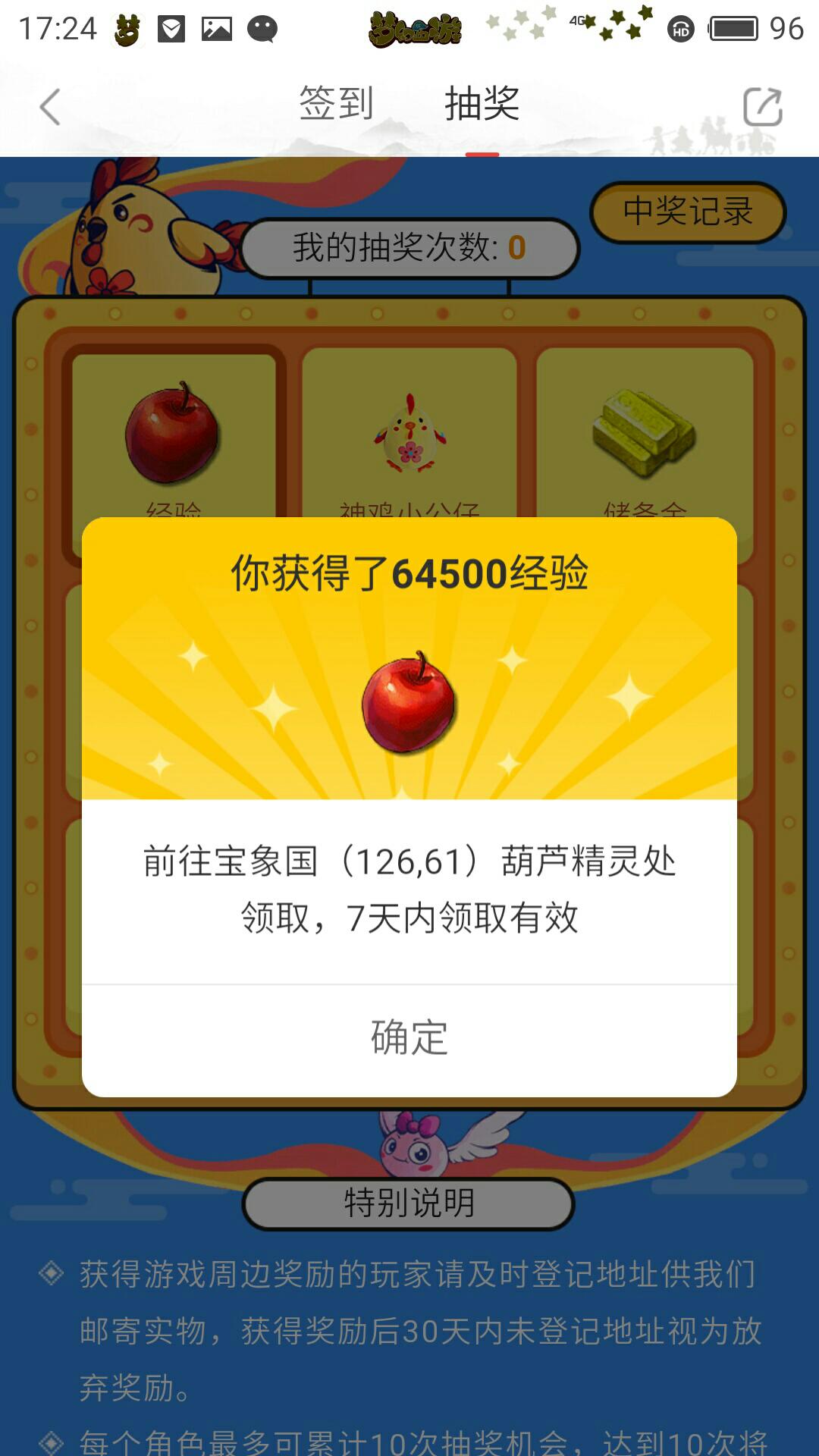This screenshot has height=1456, width=819.
Task: Switch to the 签到 tab
Action: click(x=336, y=103)
